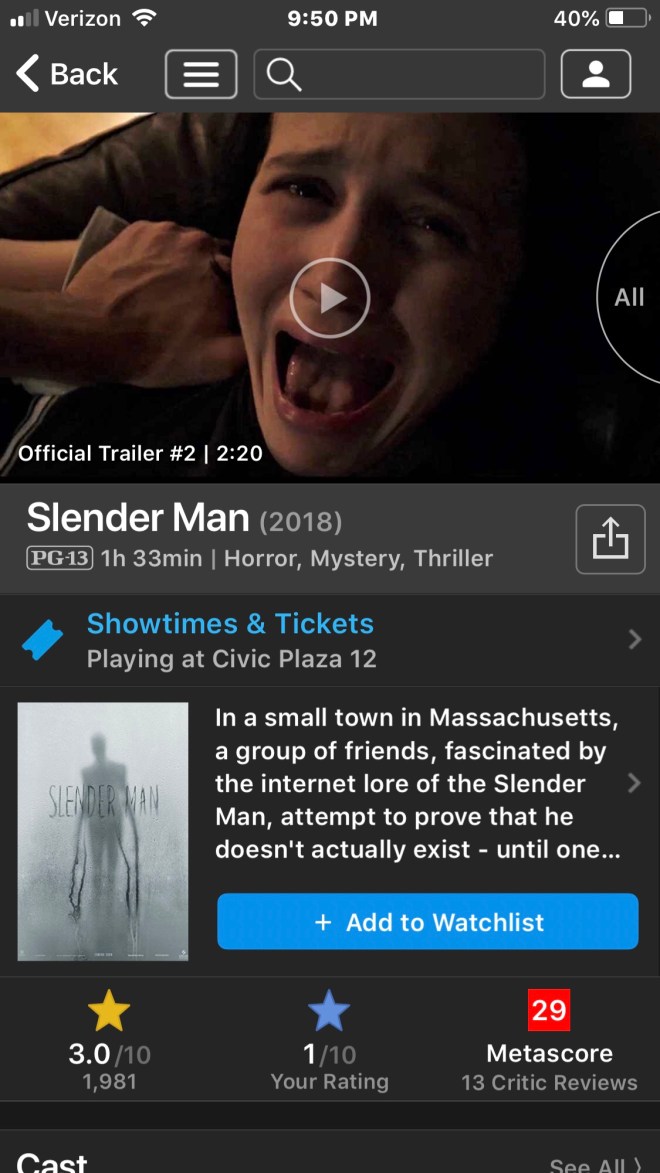Add Slender Man to Watchlist
Viewport: 660px width, 1173px height.
coord(427,921)
